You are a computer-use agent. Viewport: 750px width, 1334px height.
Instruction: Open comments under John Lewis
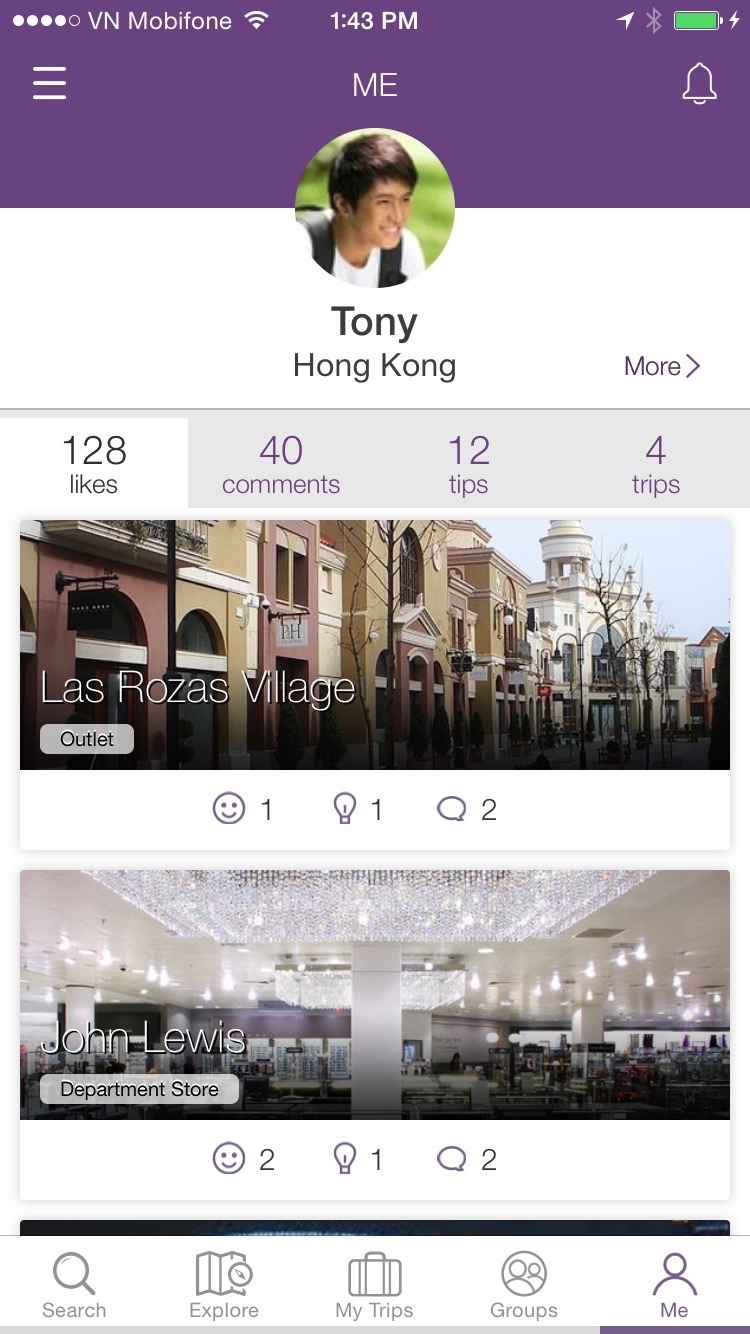453,1159
